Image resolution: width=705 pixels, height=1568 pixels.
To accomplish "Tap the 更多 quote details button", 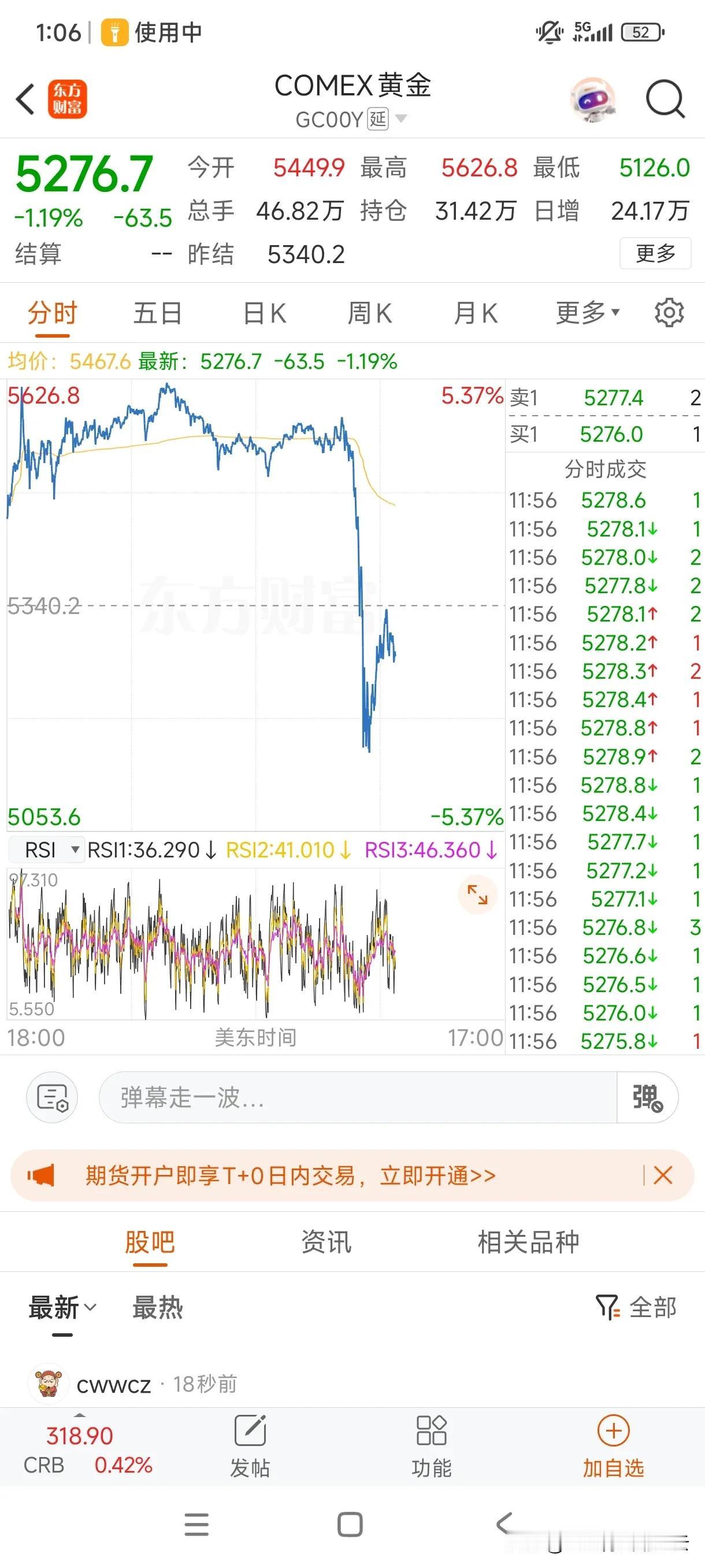I will [x=655, y=254].
